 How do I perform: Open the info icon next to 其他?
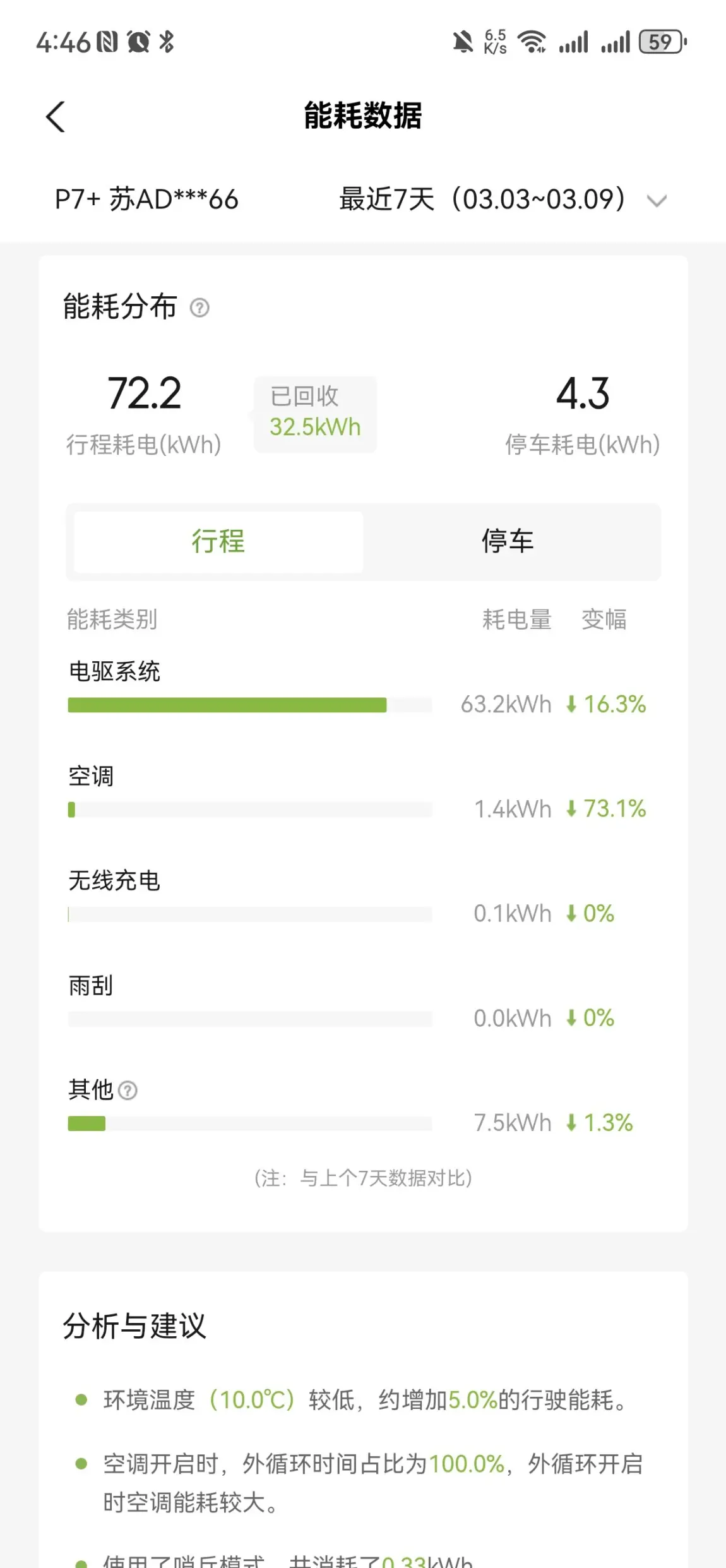point(128,1090)
